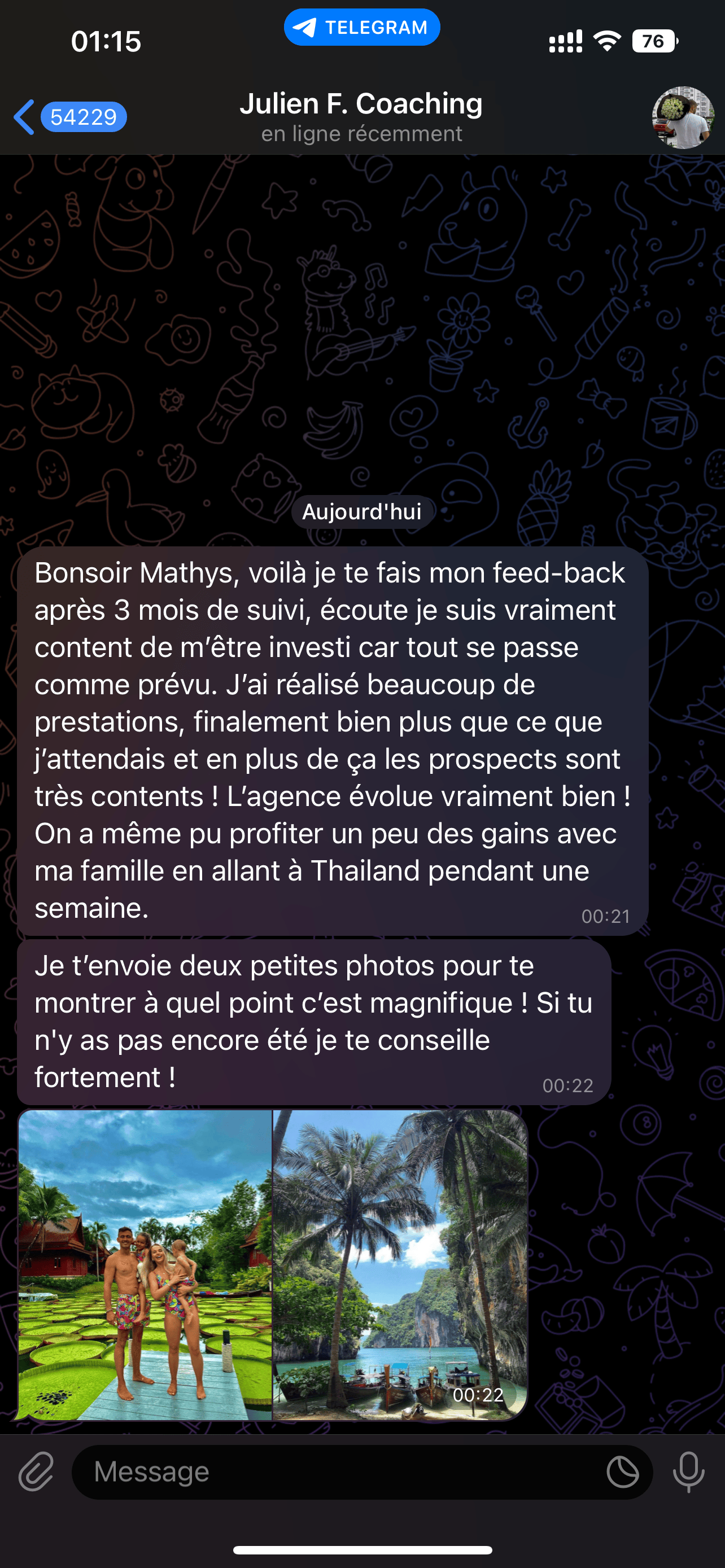Open the palm tree beach photo
This screenshot has width=725, height=1568.
click(x=400, y=1264)
